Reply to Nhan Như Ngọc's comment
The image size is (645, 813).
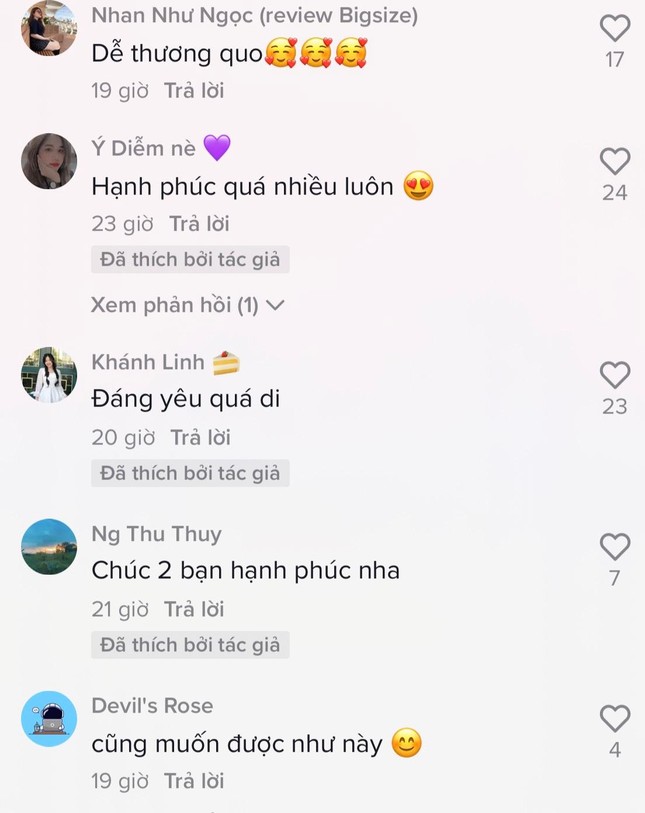(194, 91)
